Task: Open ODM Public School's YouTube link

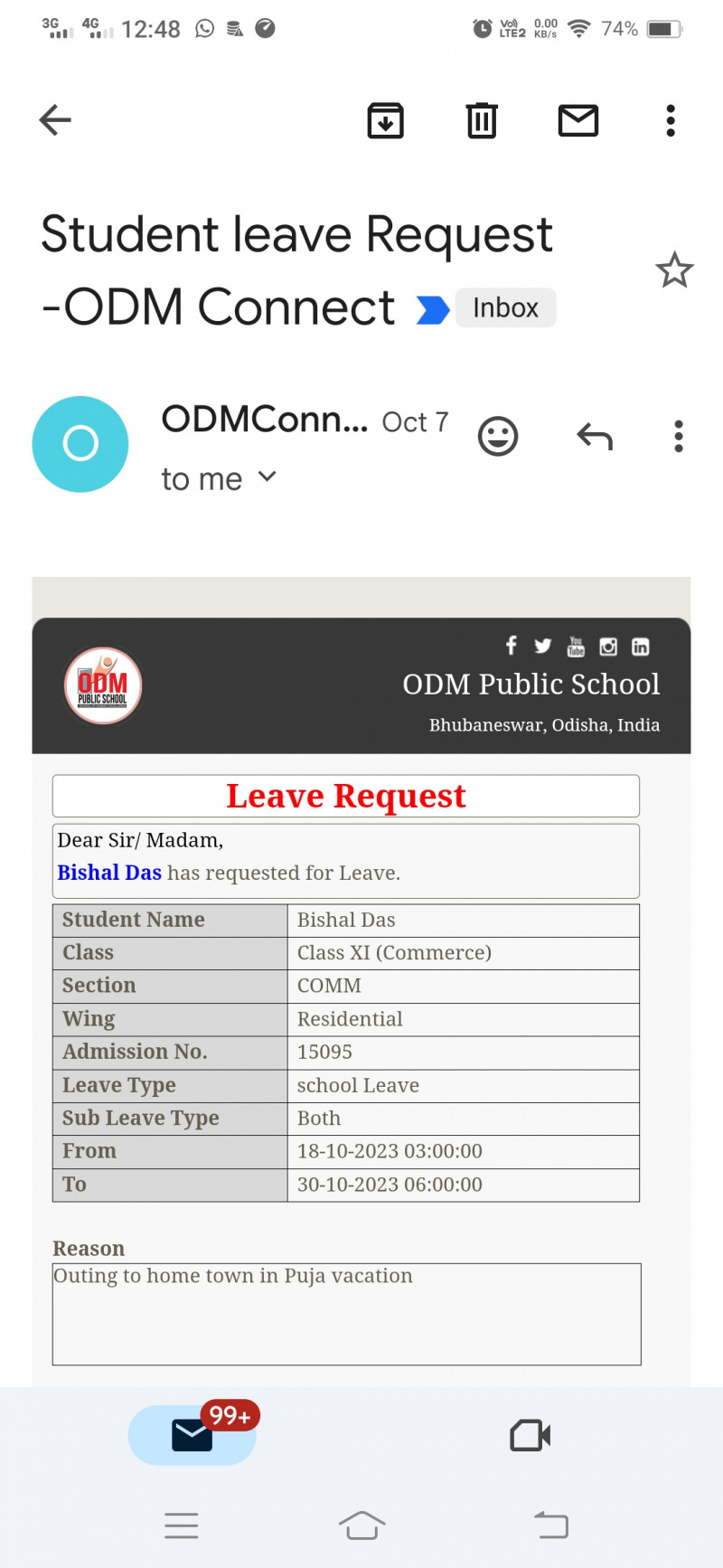Action: tap(576, 646)
